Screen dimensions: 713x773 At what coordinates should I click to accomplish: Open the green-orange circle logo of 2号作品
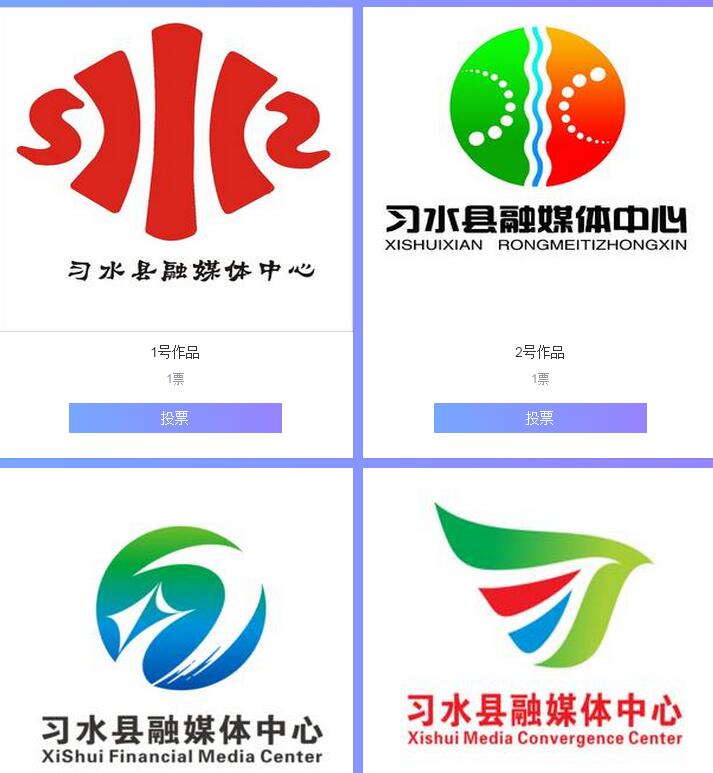pyautogui.click(x=537, y=108)
